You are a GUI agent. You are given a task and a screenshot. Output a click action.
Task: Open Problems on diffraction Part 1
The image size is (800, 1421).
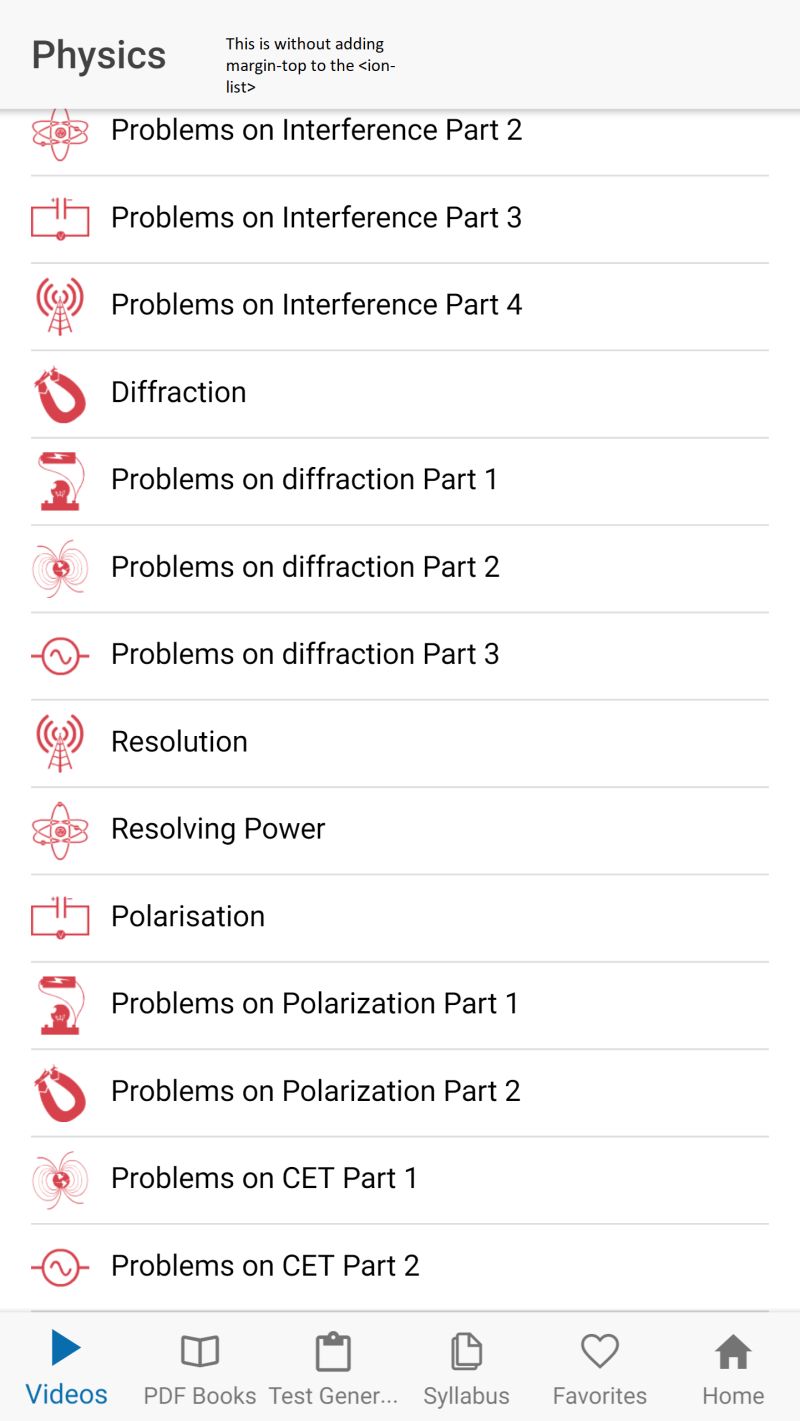click(x=304, y=480)
